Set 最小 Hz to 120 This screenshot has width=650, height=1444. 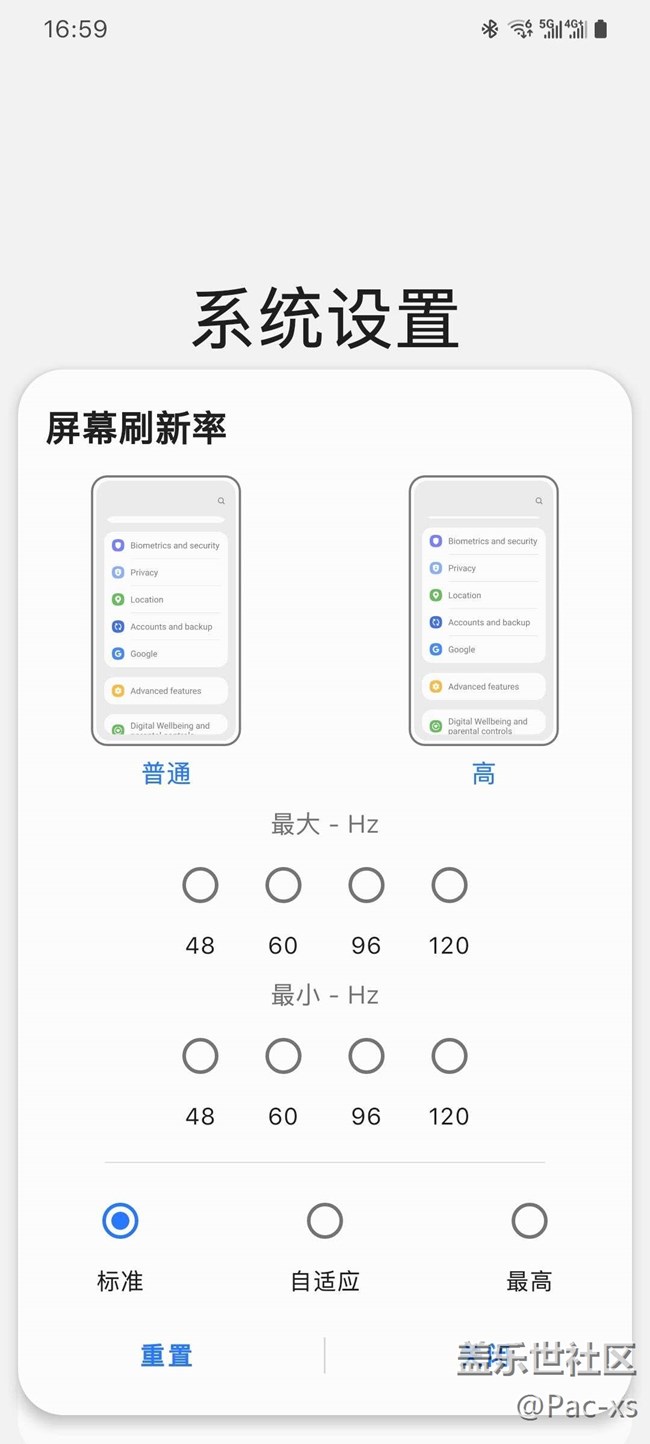click(449, 1056)
